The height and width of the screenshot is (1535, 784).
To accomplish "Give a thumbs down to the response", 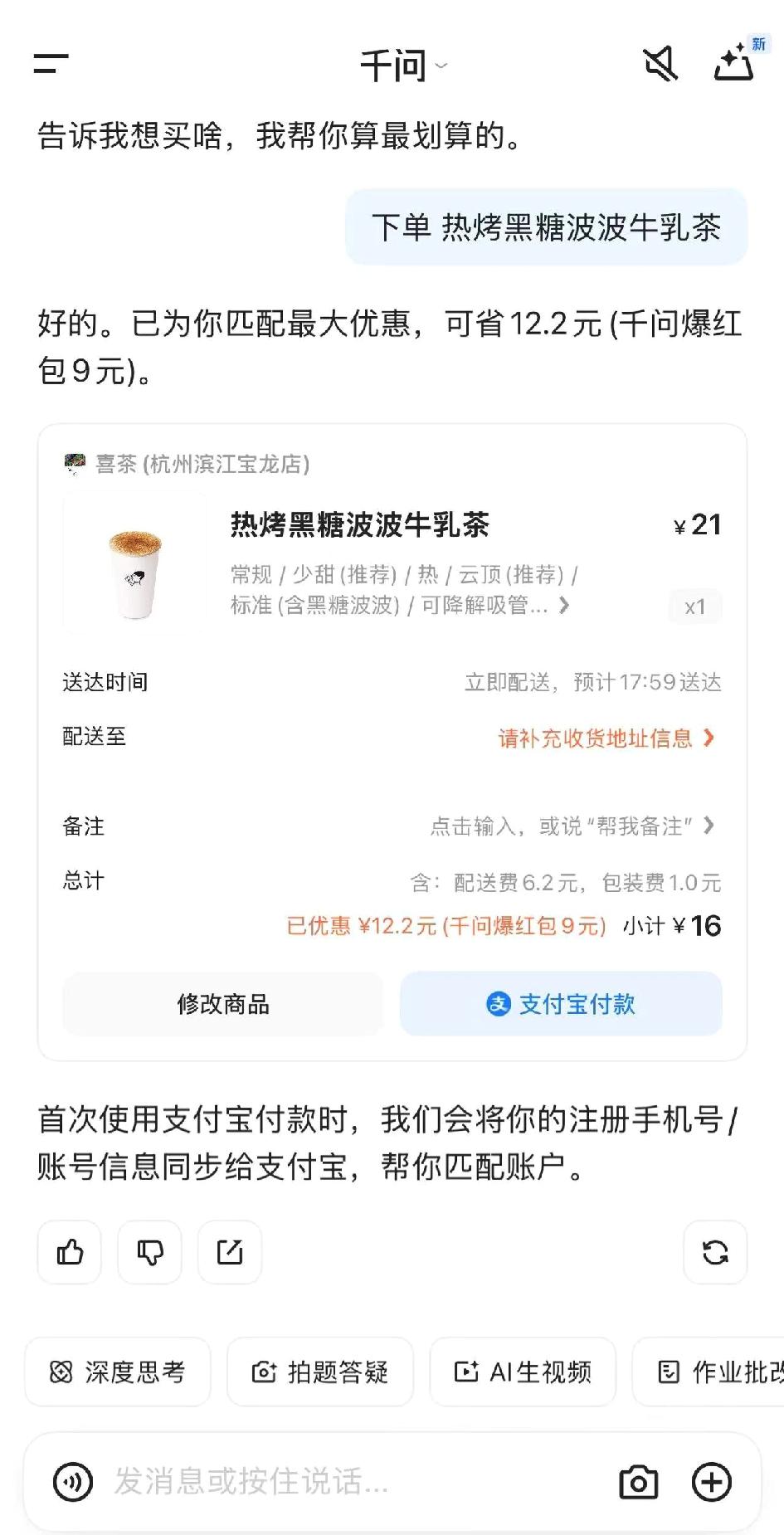I will click(149, 1253).
